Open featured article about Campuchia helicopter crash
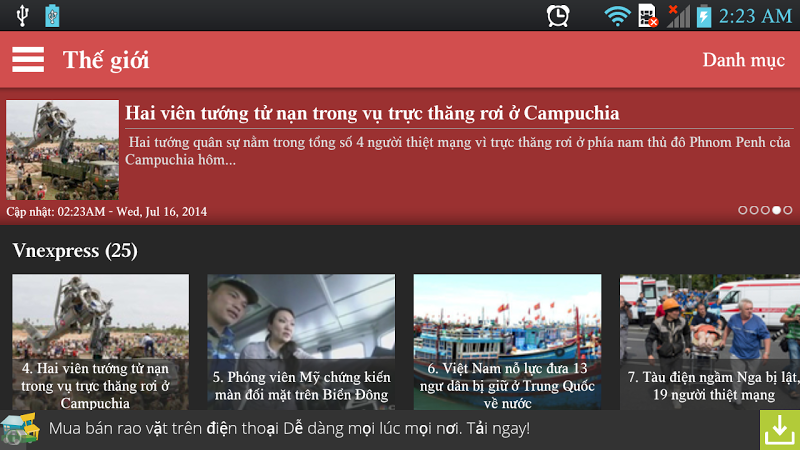 coord(371,113)
